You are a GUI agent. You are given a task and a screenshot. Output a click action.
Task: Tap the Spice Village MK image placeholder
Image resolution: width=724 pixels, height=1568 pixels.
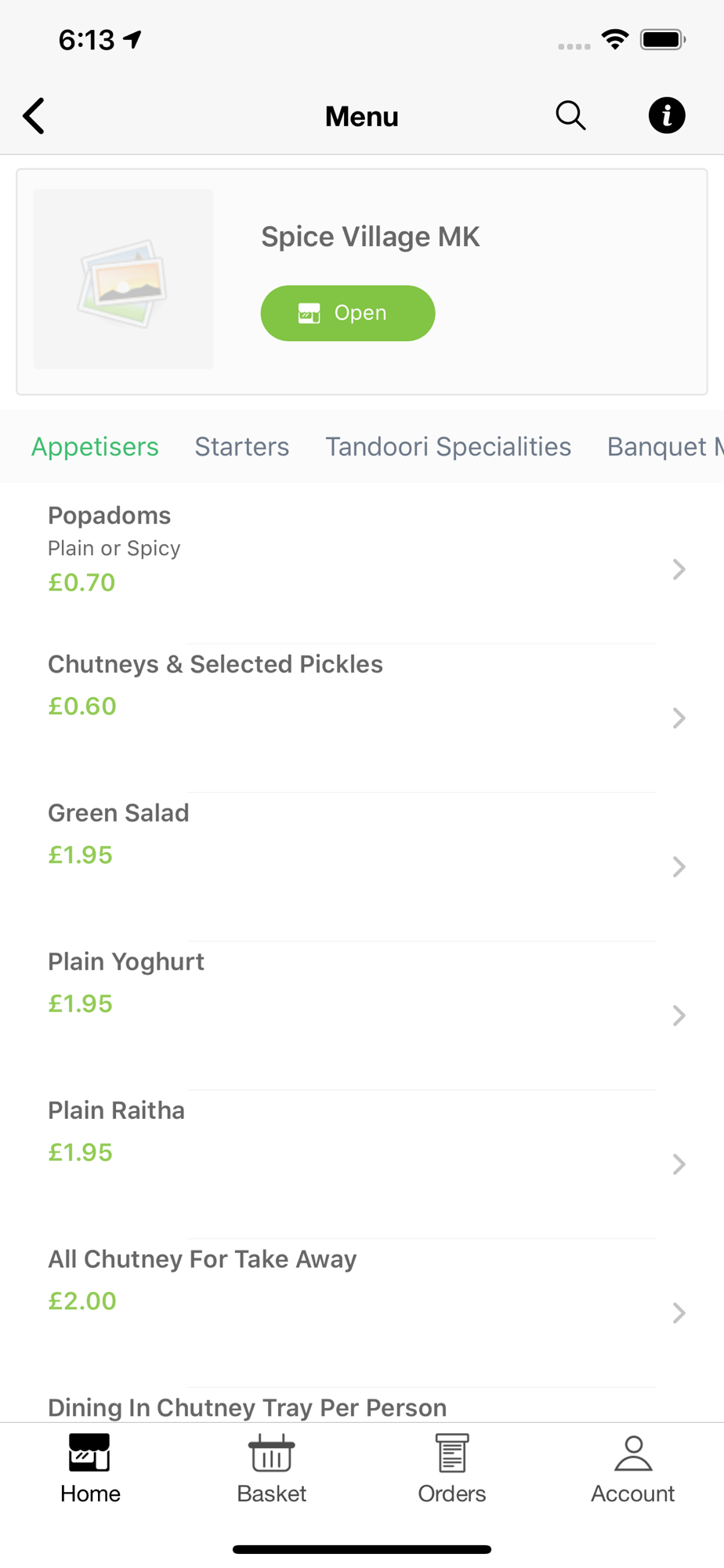tap(123, 279)
